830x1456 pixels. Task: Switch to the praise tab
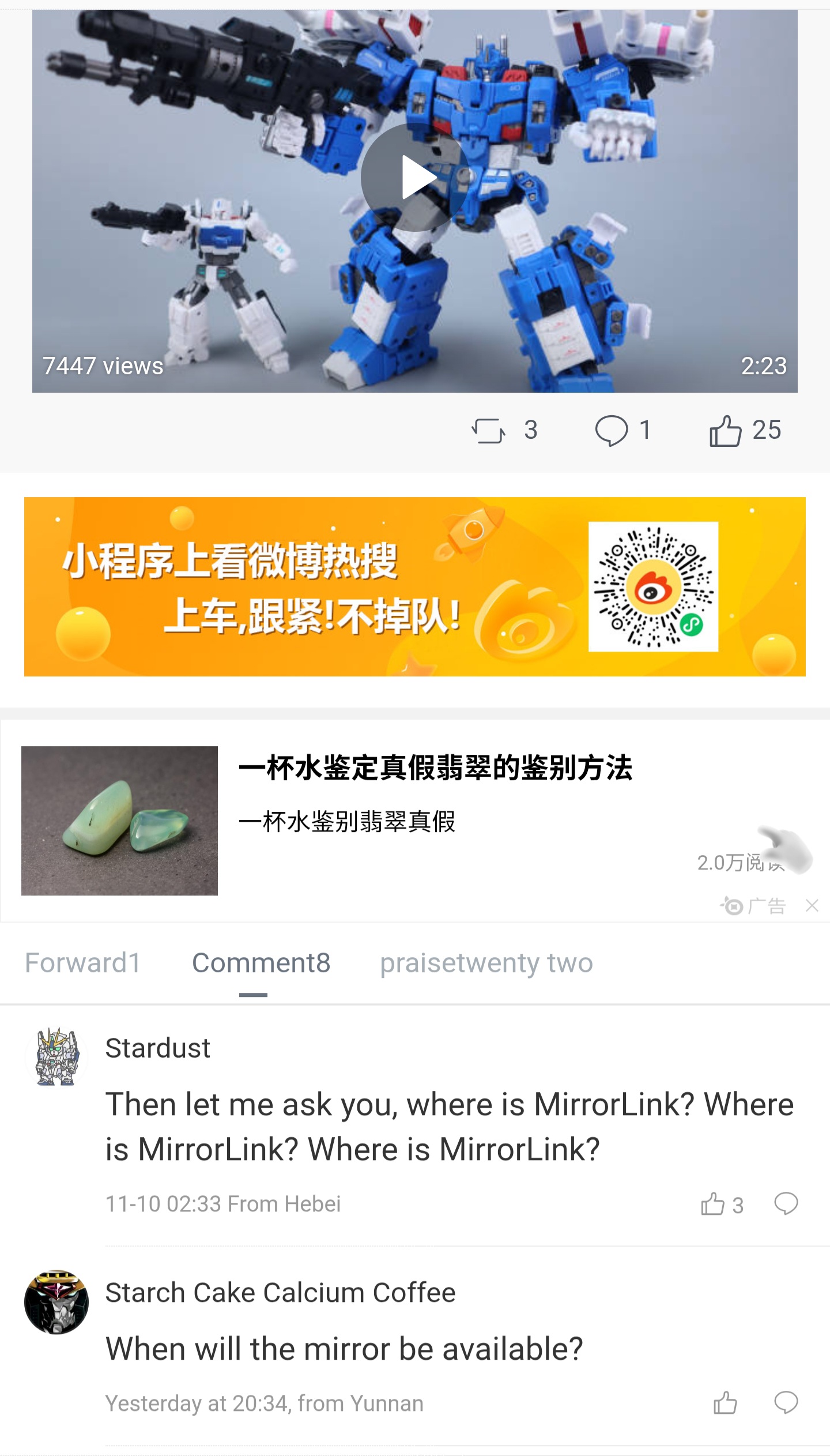coord(486,963)
